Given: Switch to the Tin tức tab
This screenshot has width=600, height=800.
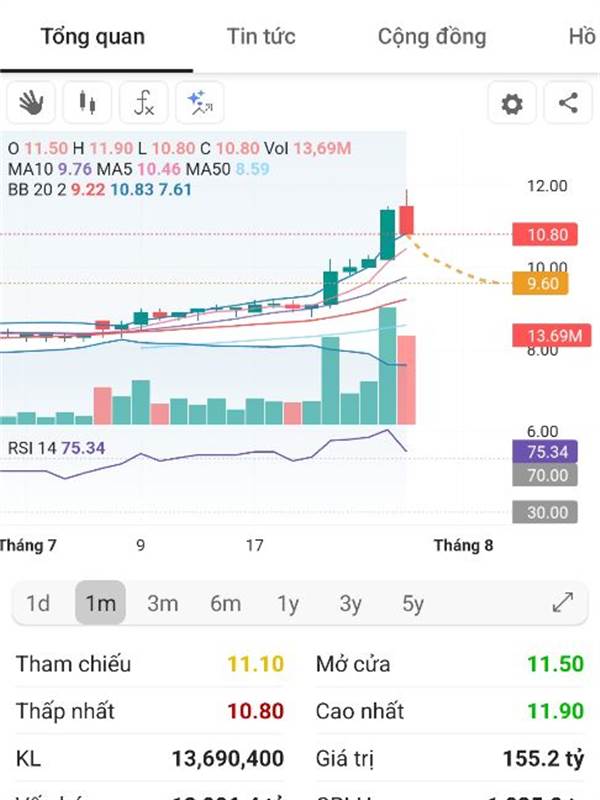Looking at the screenshot, I should pyautogui.click(x=261, y=37).
